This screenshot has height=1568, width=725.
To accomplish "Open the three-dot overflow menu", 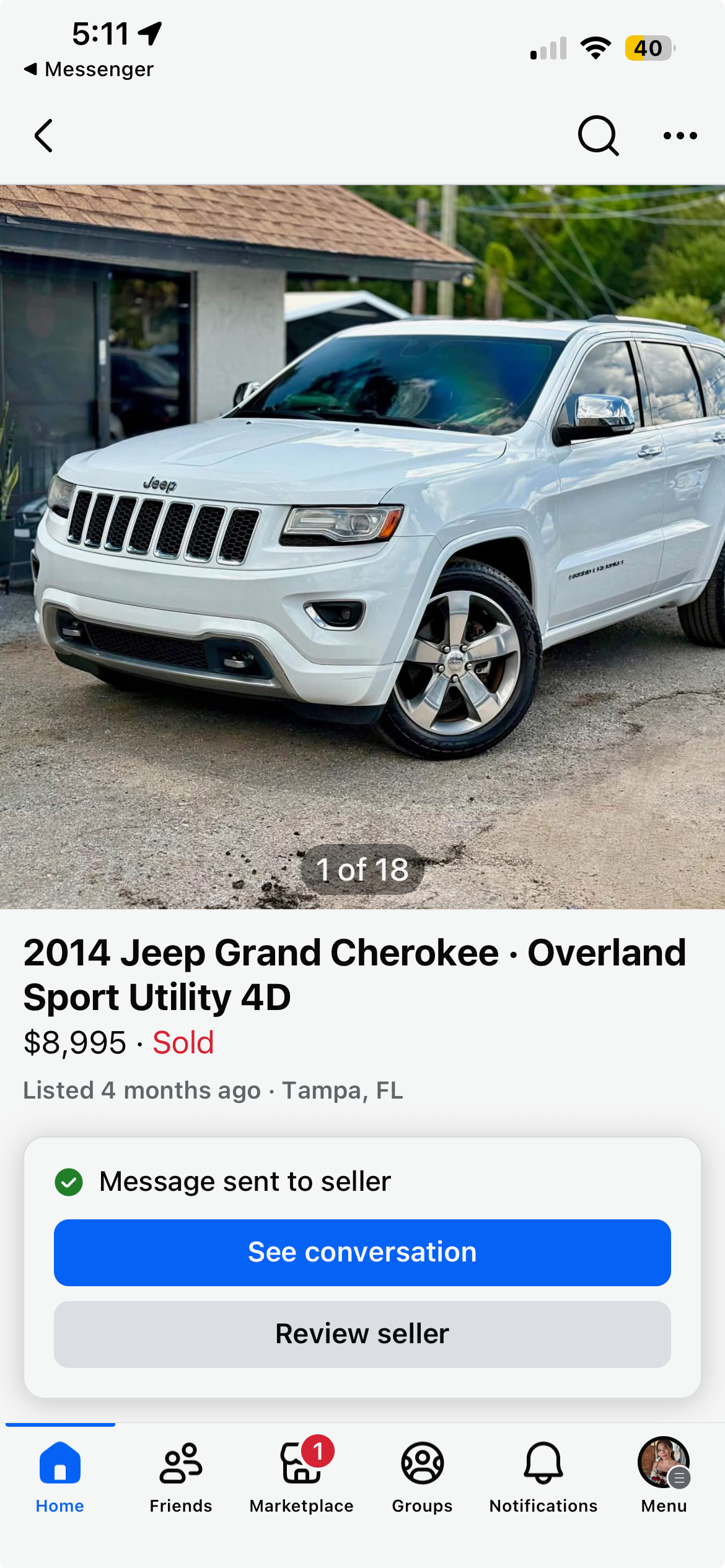I will 680,136.
